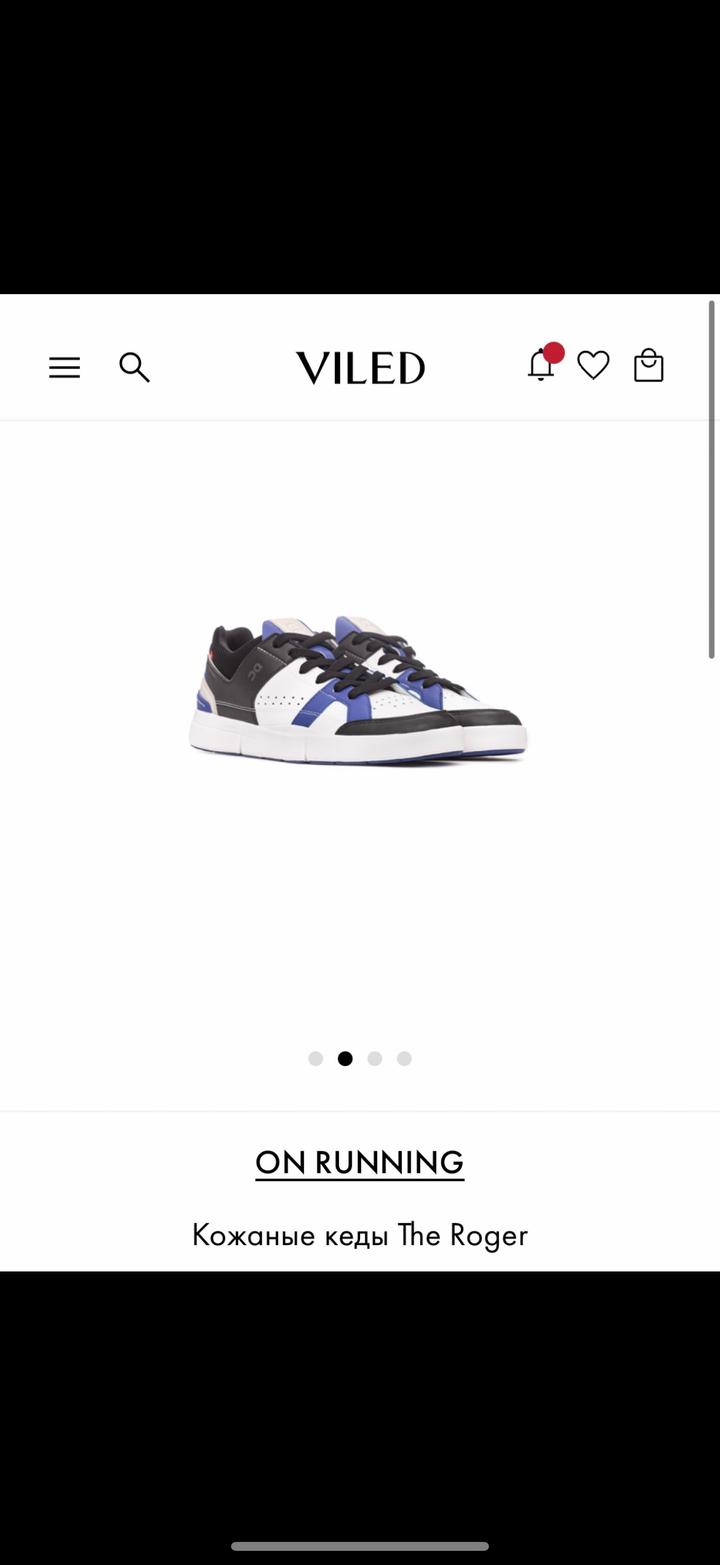Screen dimensions: 720x1565
Task: Tap the VILED logo to go home
Action: click(360, 368)
